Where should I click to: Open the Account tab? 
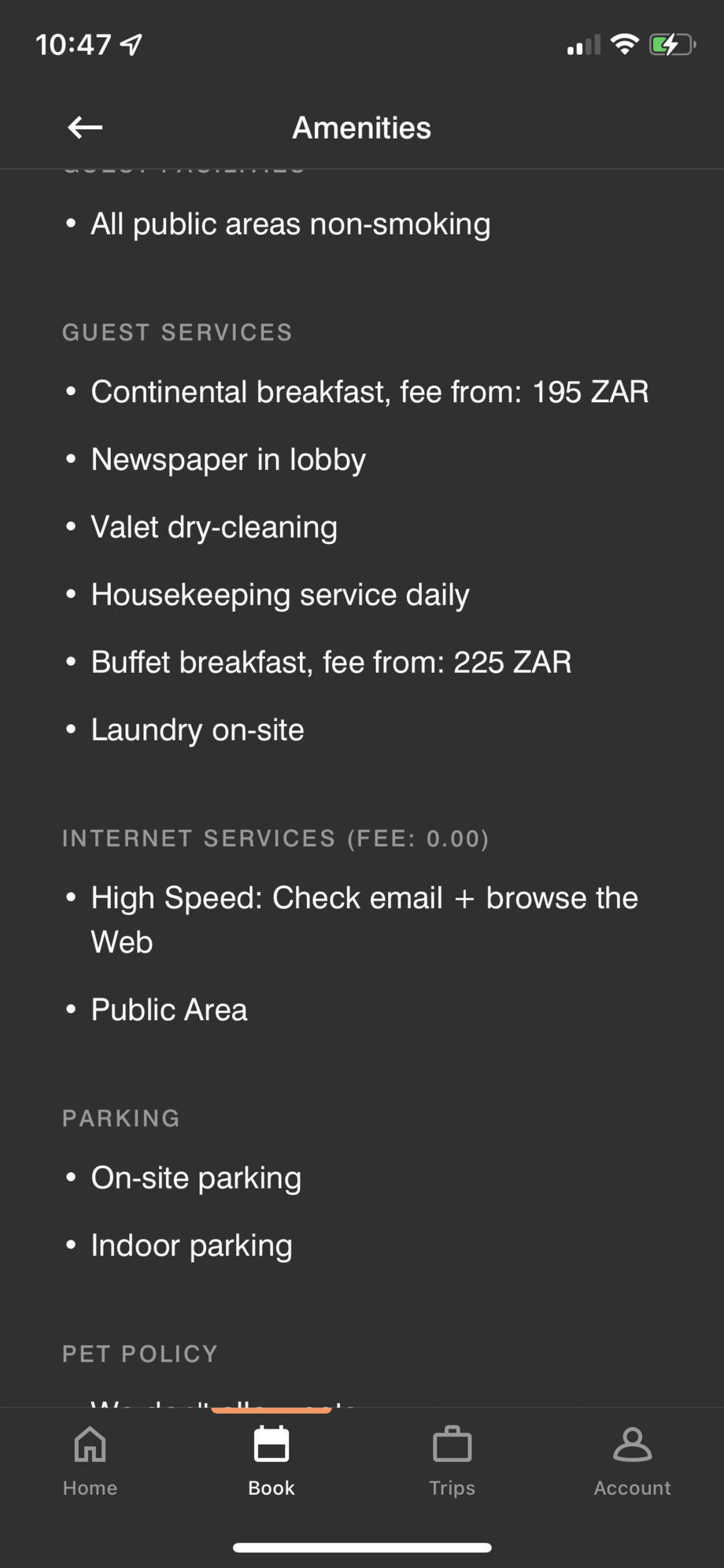coord(632,1461)
